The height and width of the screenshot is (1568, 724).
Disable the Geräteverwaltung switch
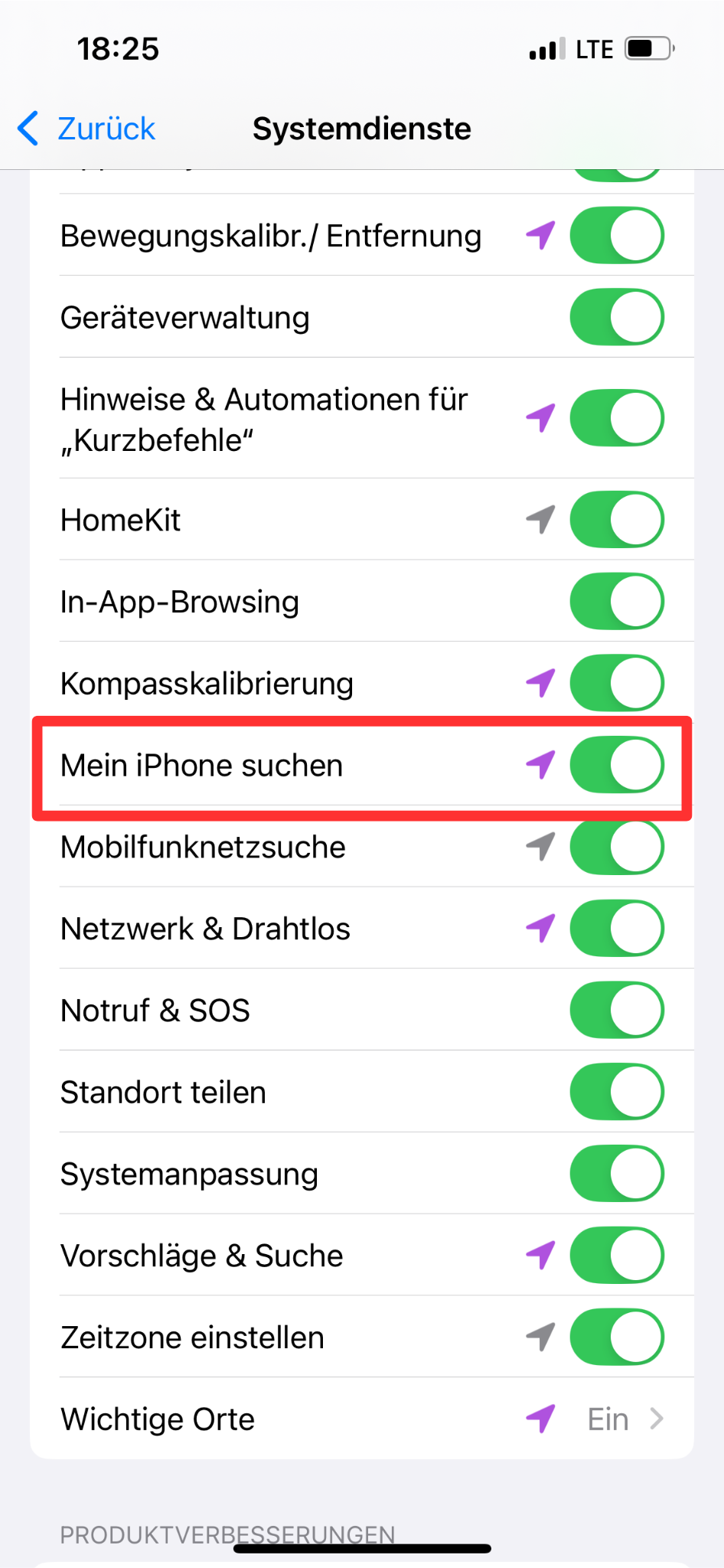pos(617,317)
